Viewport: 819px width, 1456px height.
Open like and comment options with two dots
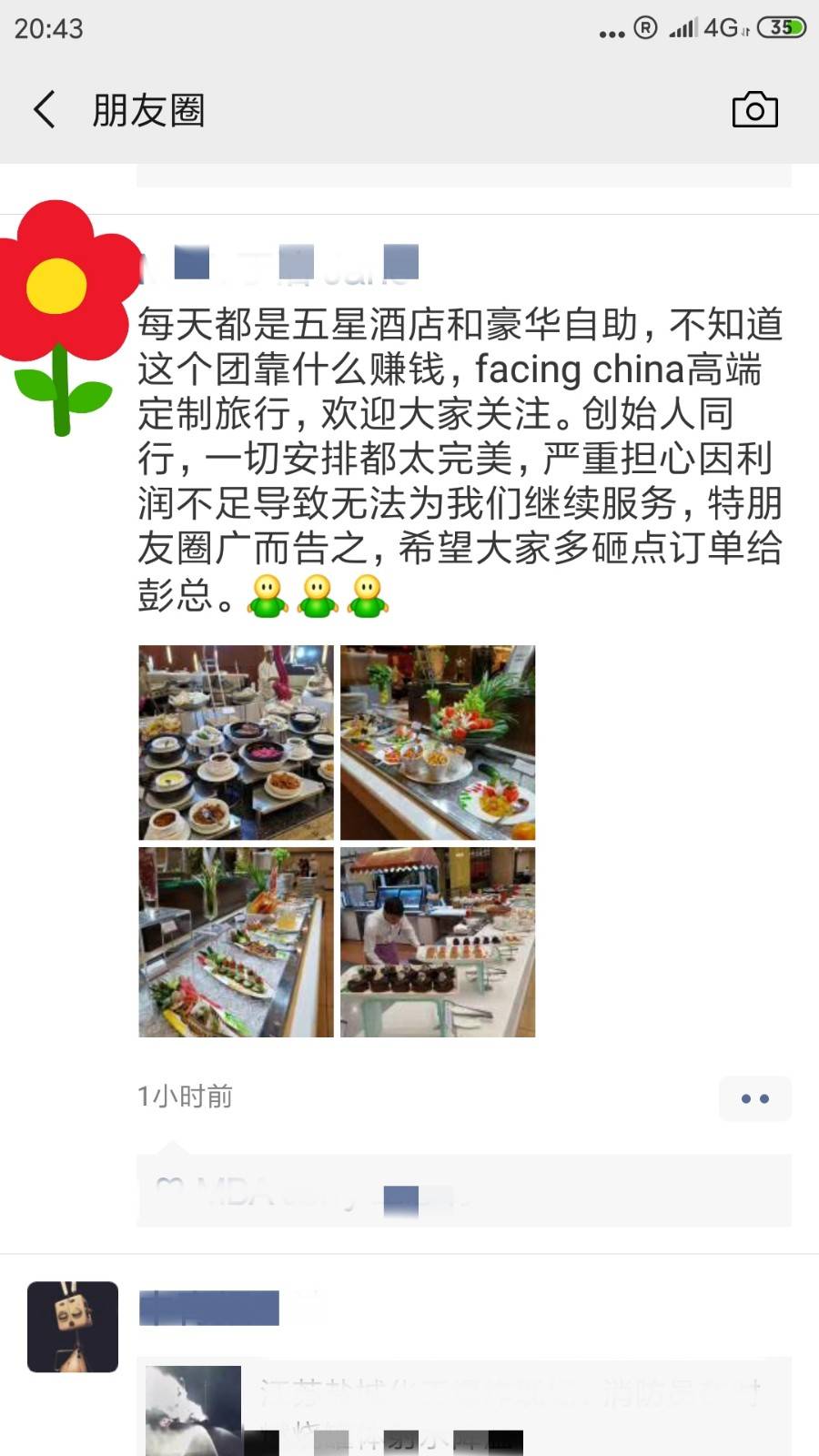point(754,1098)
